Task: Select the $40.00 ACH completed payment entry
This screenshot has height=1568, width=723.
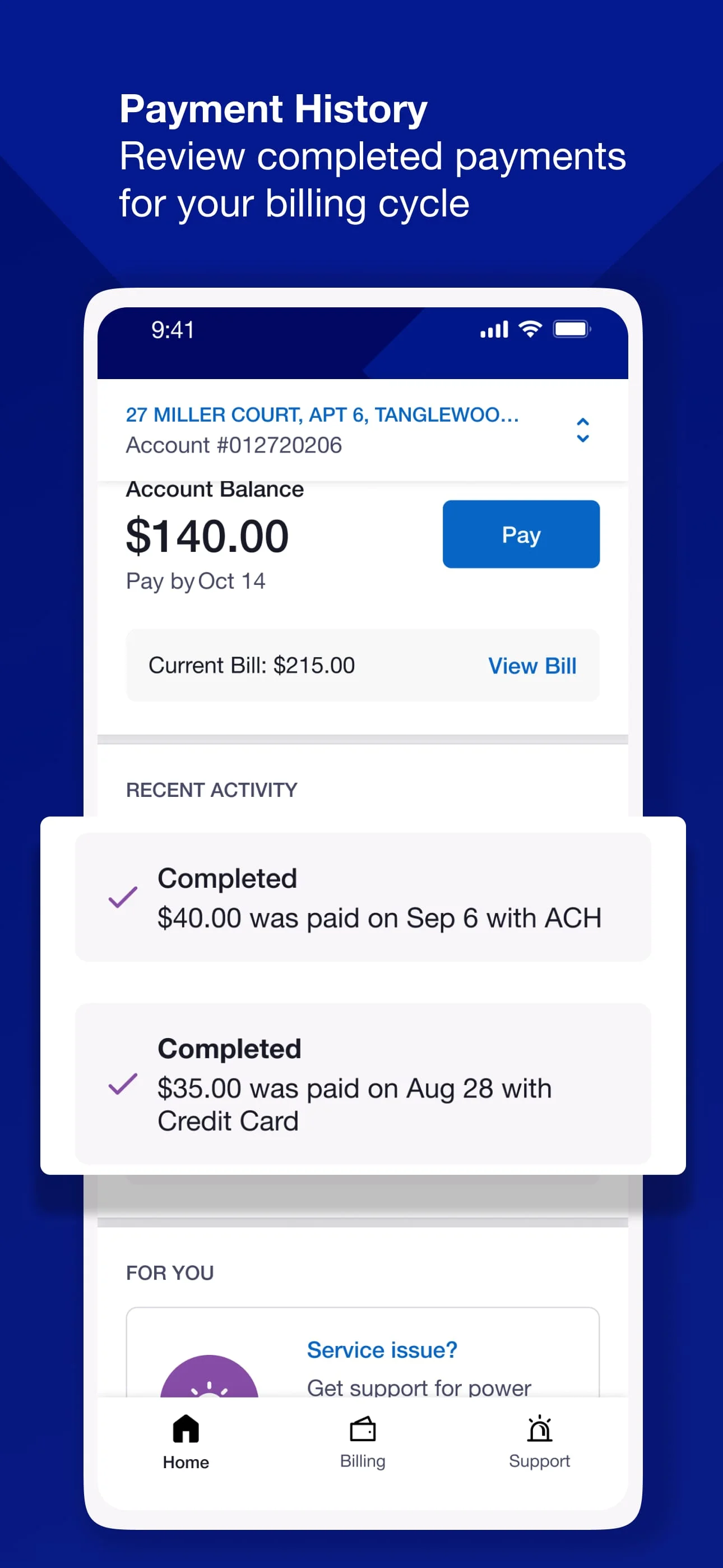Action: click(361, 898)
